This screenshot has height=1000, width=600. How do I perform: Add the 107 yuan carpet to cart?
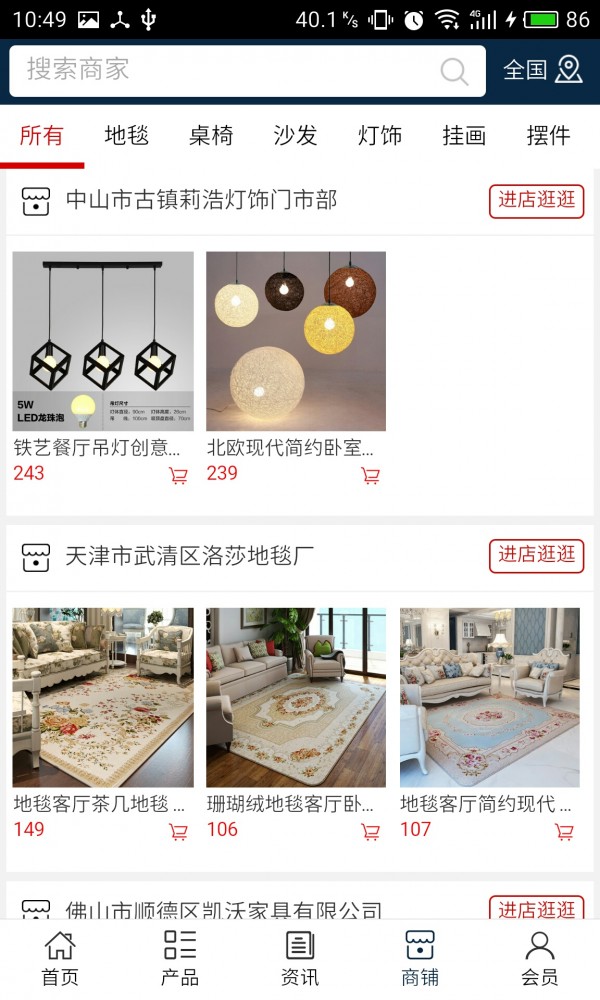point(564,832)
